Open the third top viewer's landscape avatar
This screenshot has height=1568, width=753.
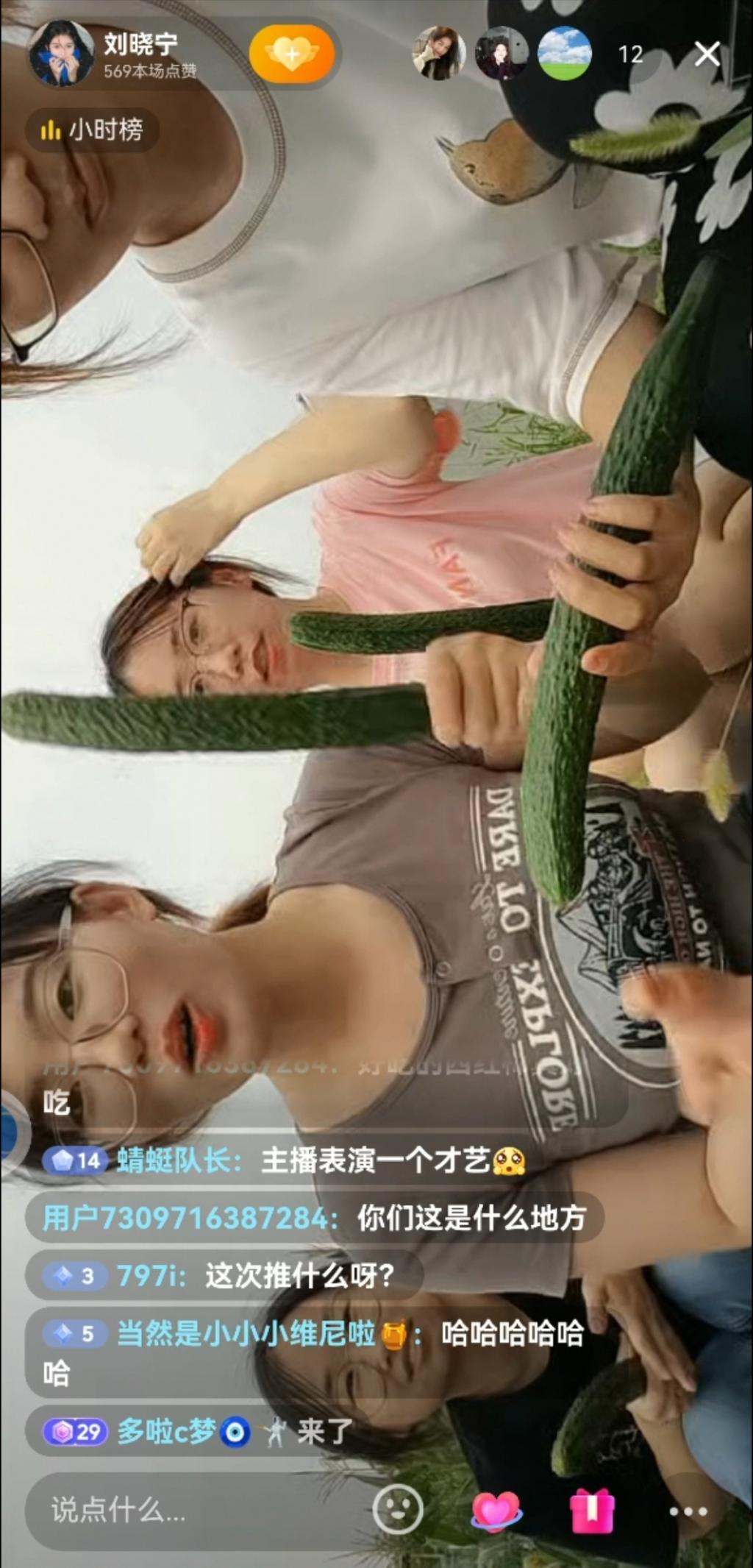click(565, 54)
